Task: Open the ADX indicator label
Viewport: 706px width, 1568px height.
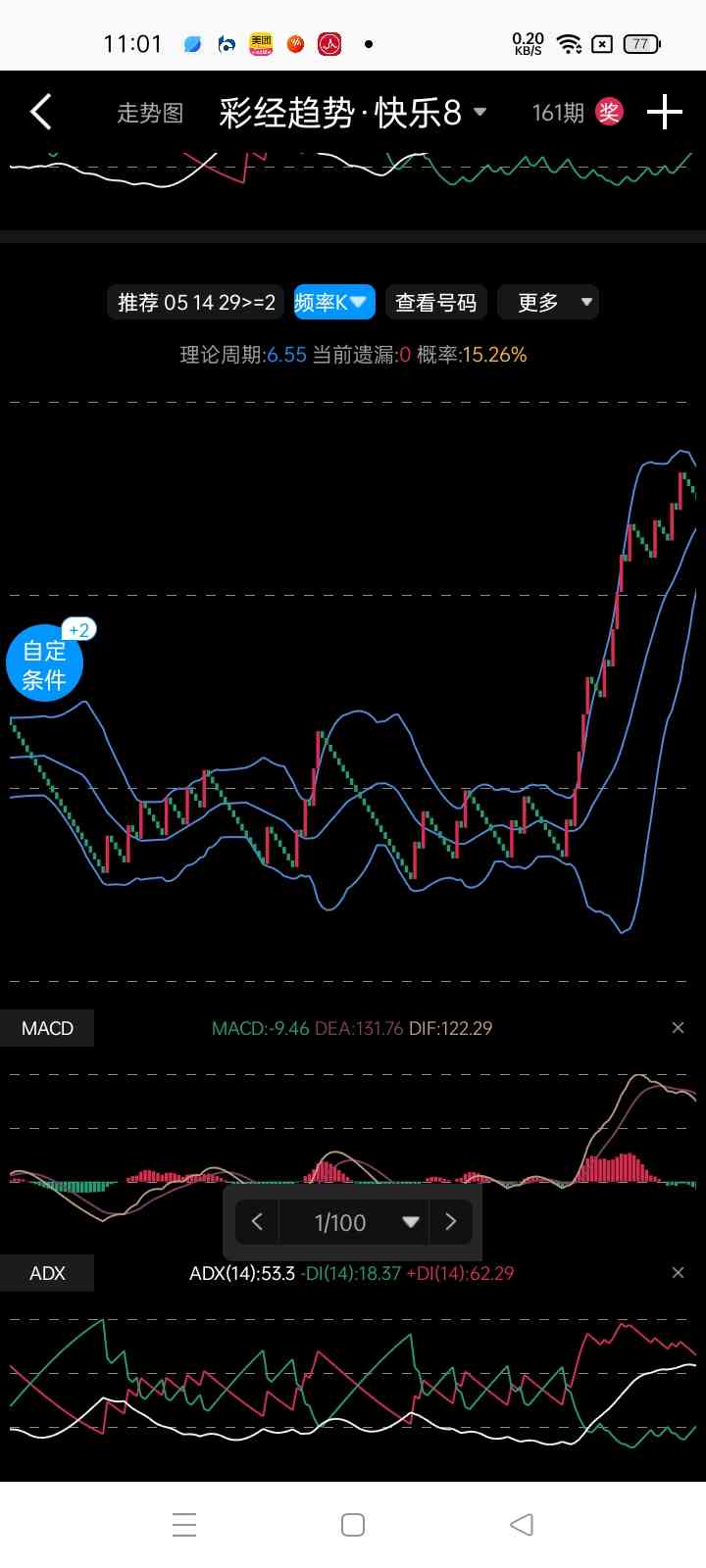Action: [x=47, y=1273]
